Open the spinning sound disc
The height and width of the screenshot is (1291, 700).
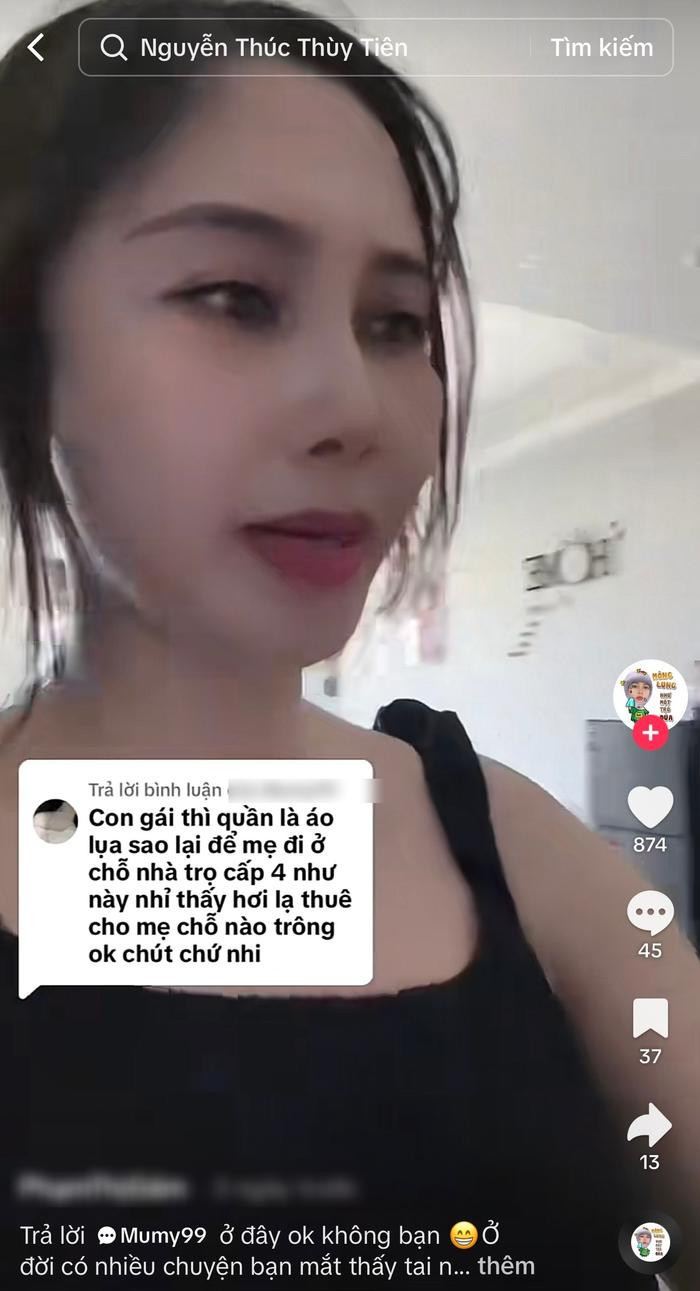(x=650, y=1242)
